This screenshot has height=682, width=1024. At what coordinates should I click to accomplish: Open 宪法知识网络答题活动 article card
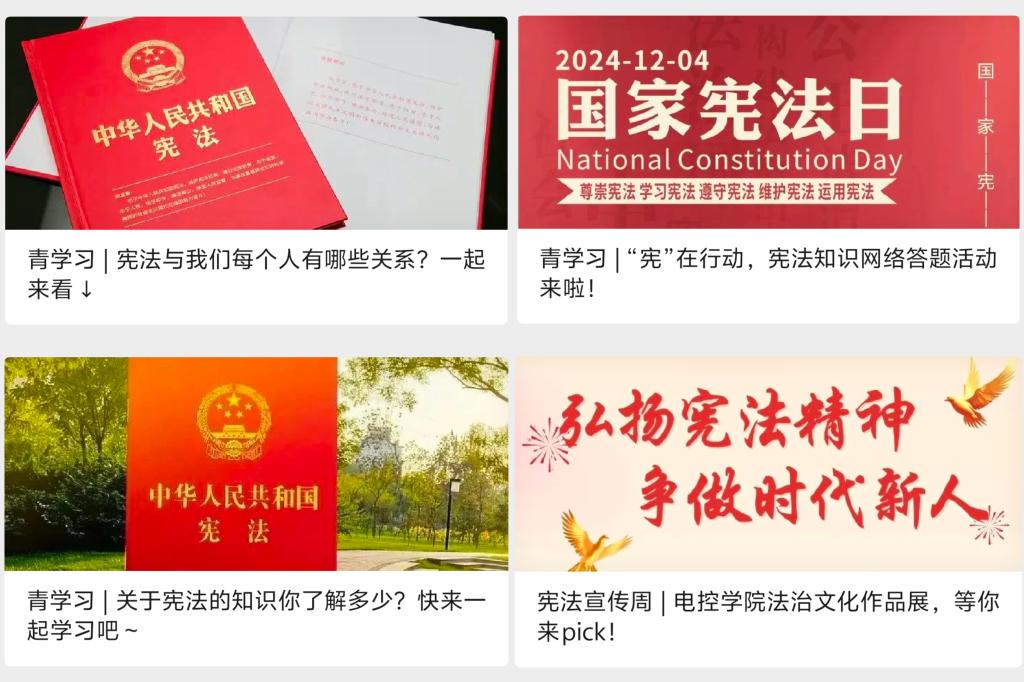coord(768,273)
